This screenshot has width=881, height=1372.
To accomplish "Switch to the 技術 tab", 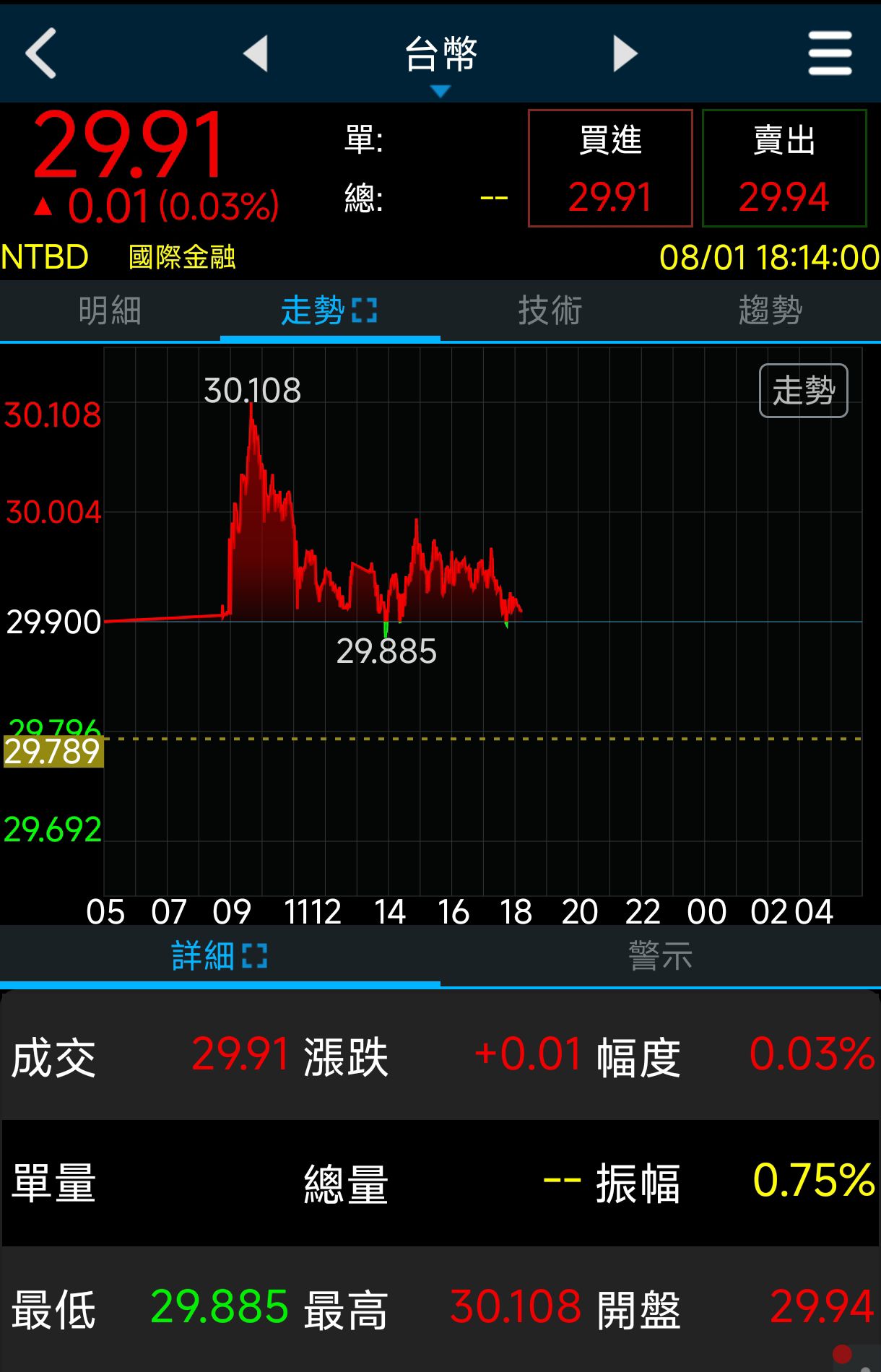I will click(x=550, y=311).
